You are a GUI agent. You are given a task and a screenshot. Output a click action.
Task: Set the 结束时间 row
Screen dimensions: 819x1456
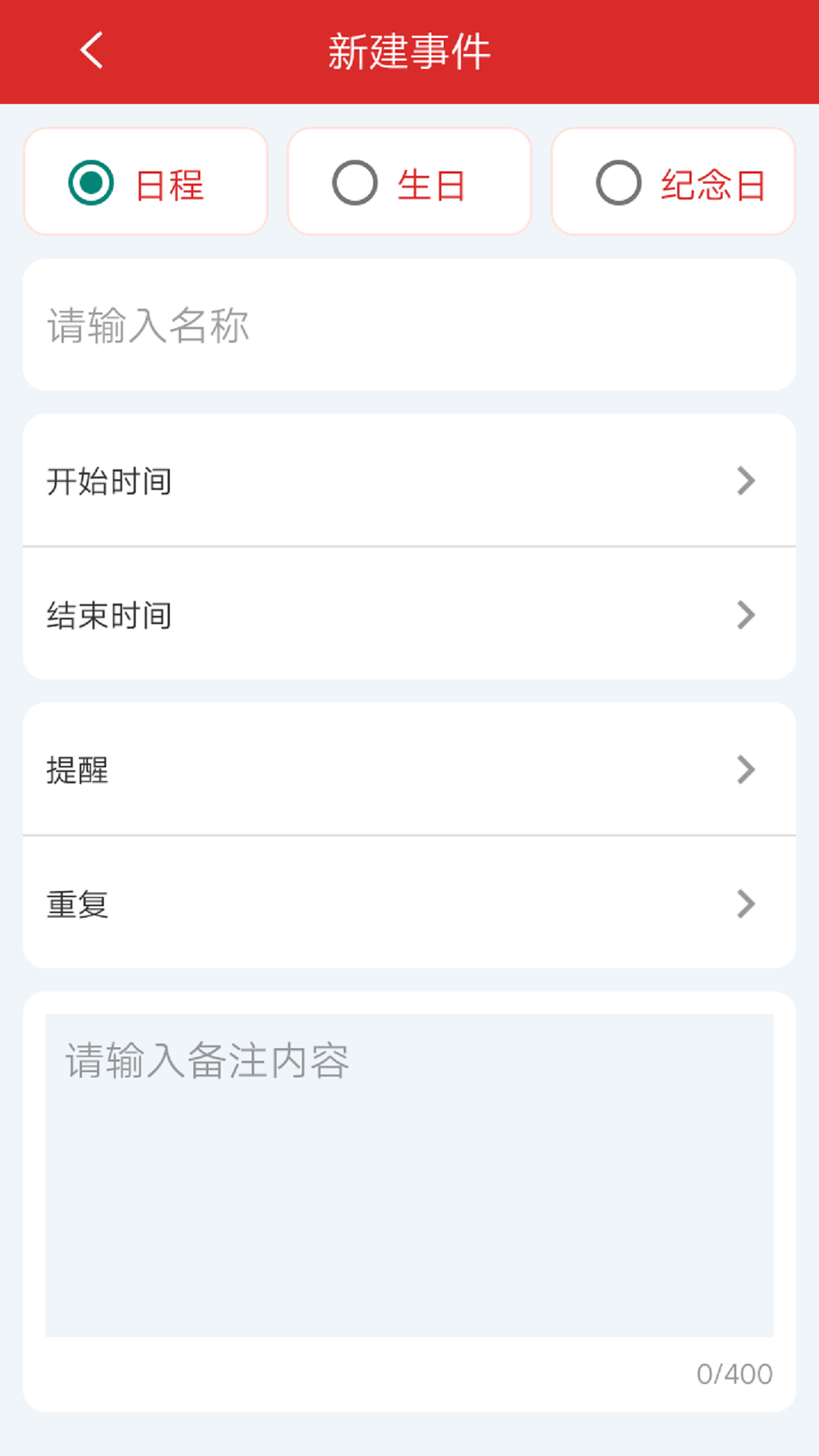[409, 614]
